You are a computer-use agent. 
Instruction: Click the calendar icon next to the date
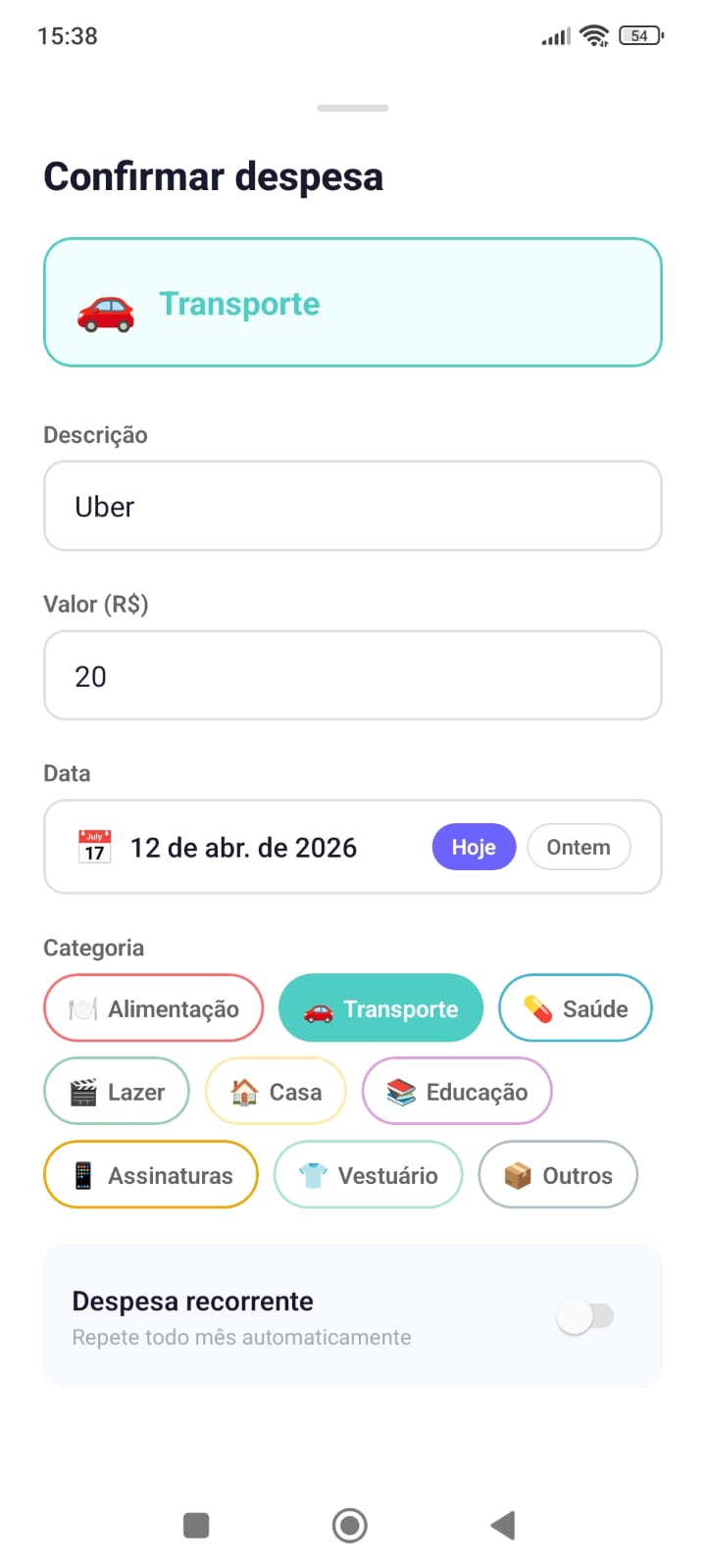pos(93,846)
